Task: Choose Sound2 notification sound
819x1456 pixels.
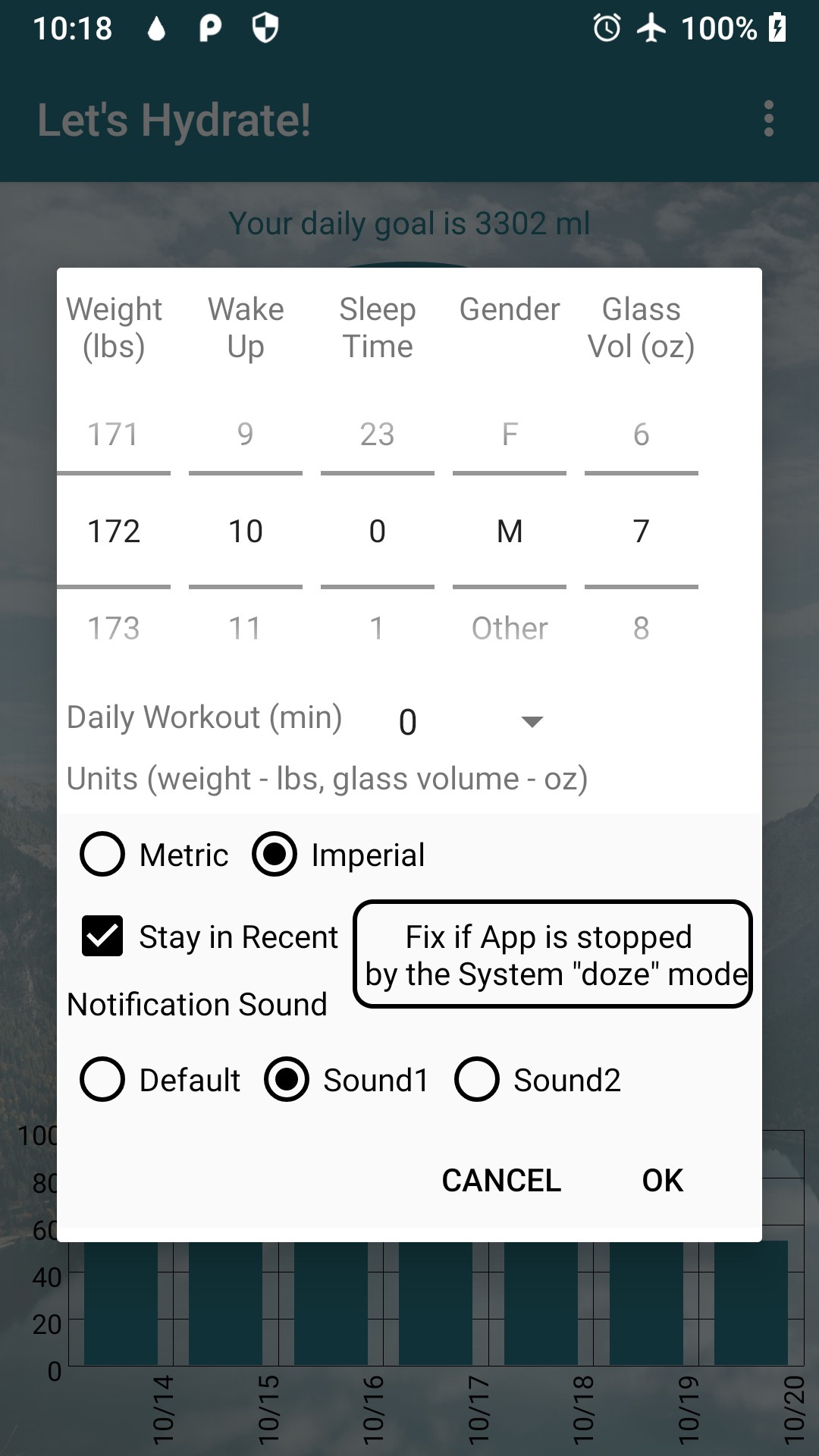Action: [x=477, y=1079]
